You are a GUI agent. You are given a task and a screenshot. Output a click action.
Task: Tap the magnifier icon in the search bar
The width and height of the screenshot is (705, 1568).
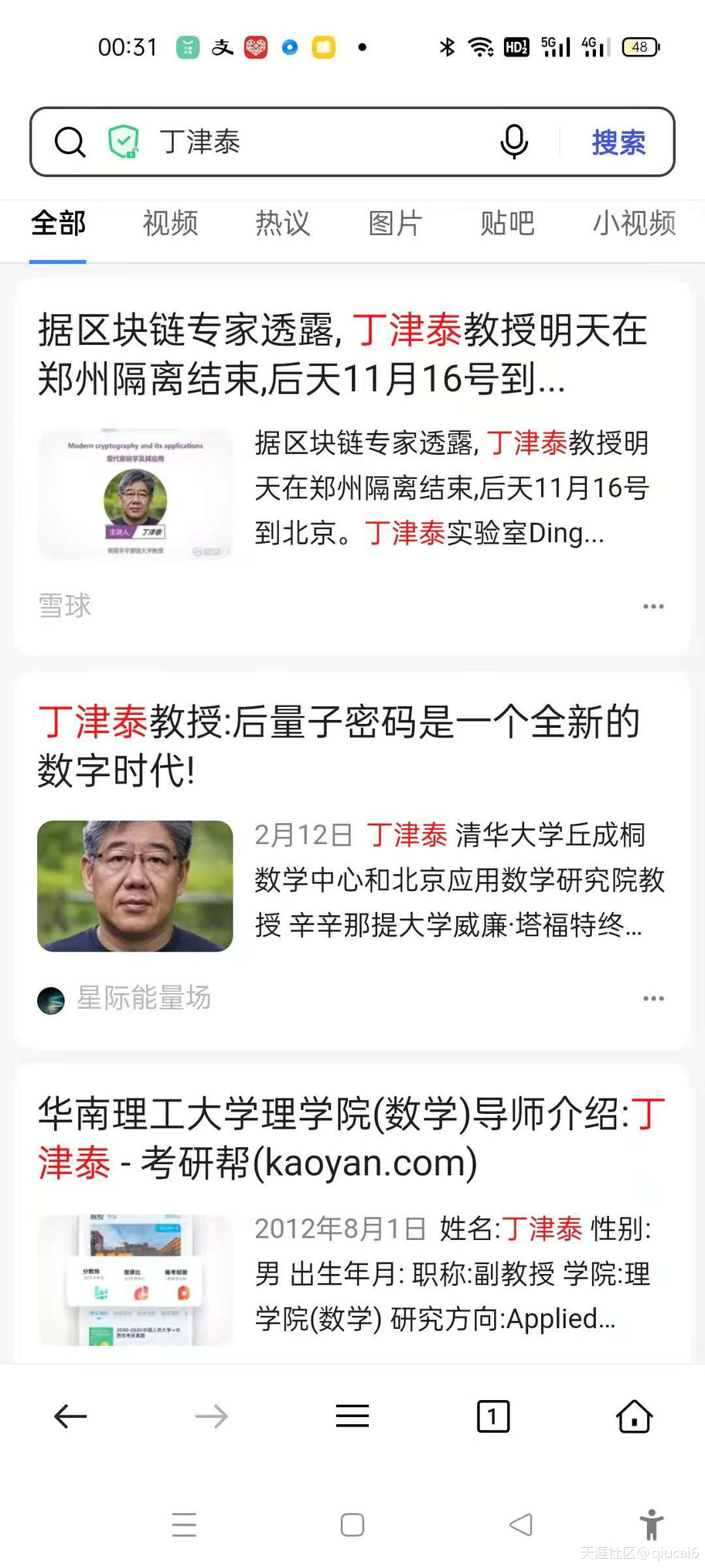70,142
